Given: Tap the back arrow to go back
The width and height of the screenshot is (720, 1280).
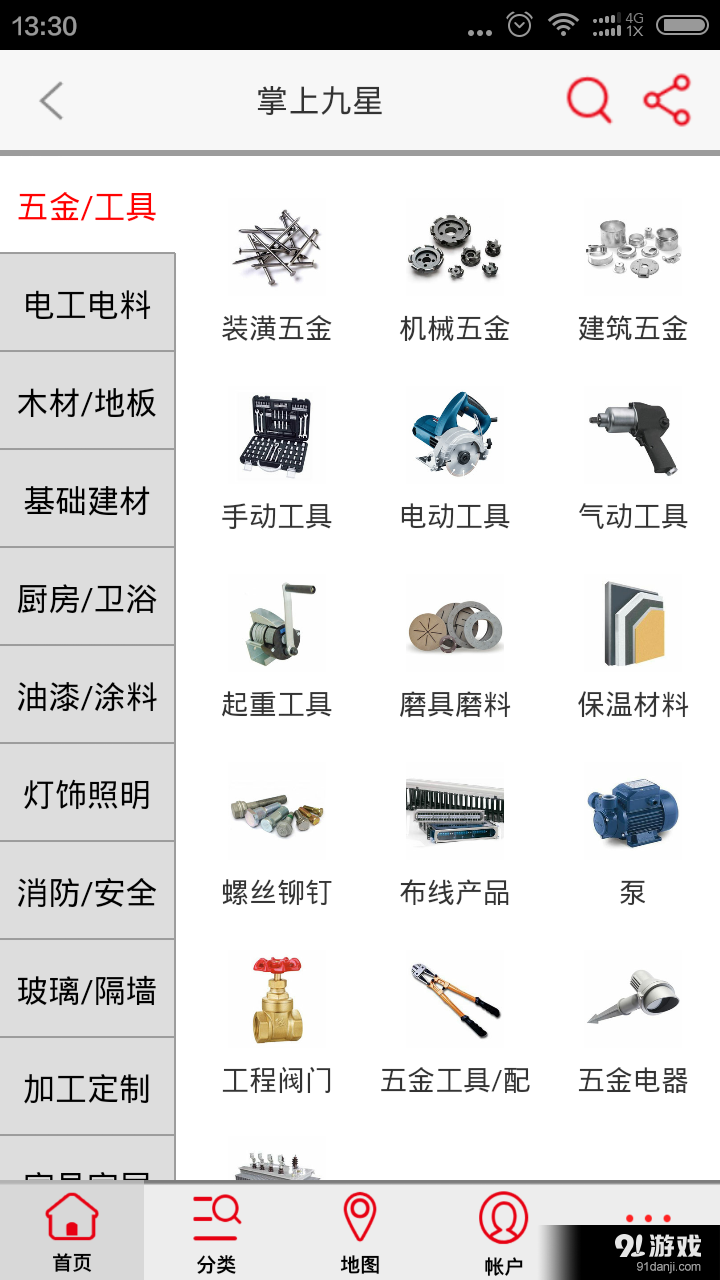Looking at the screenshot, I should [52, 100].
